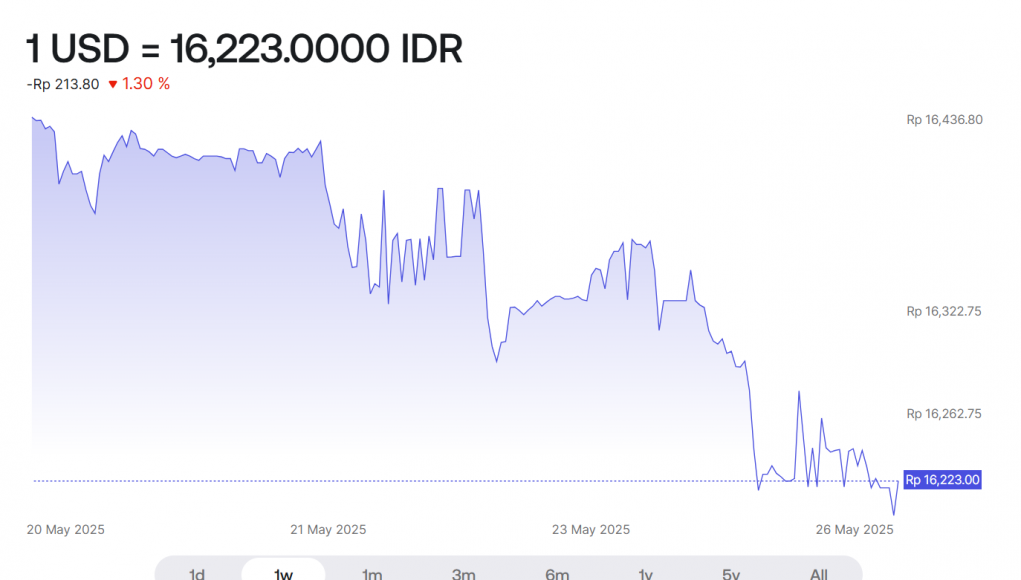This screenshot has width=1021, height=580.
Task: Display the 5y chart range
Action: [731, 573]
